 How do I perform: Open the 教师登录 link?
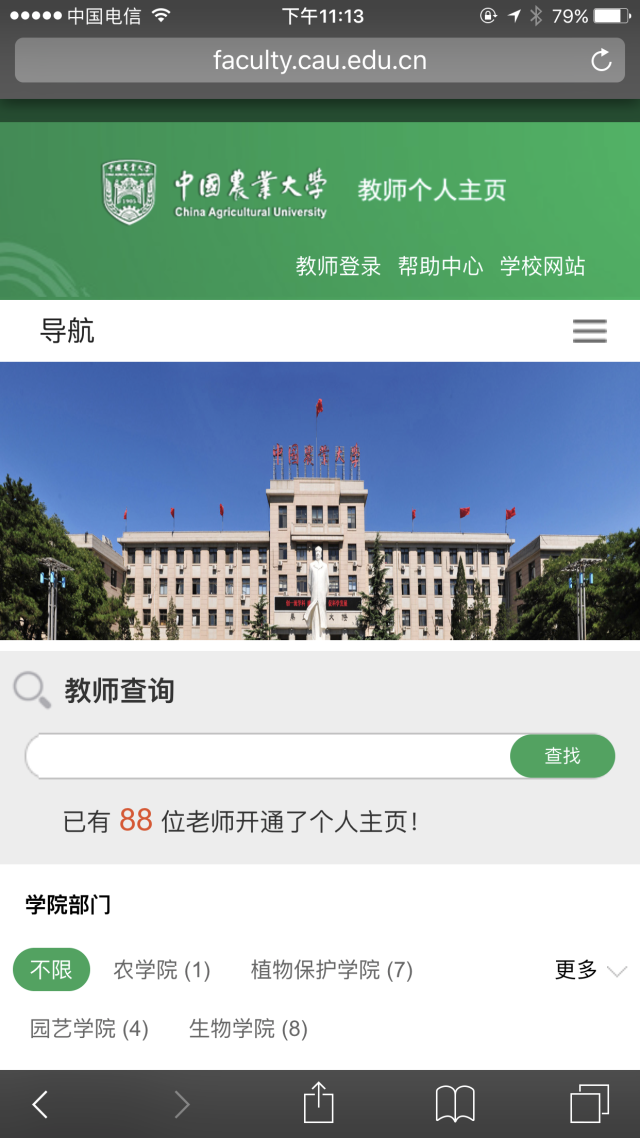[338, 266]
